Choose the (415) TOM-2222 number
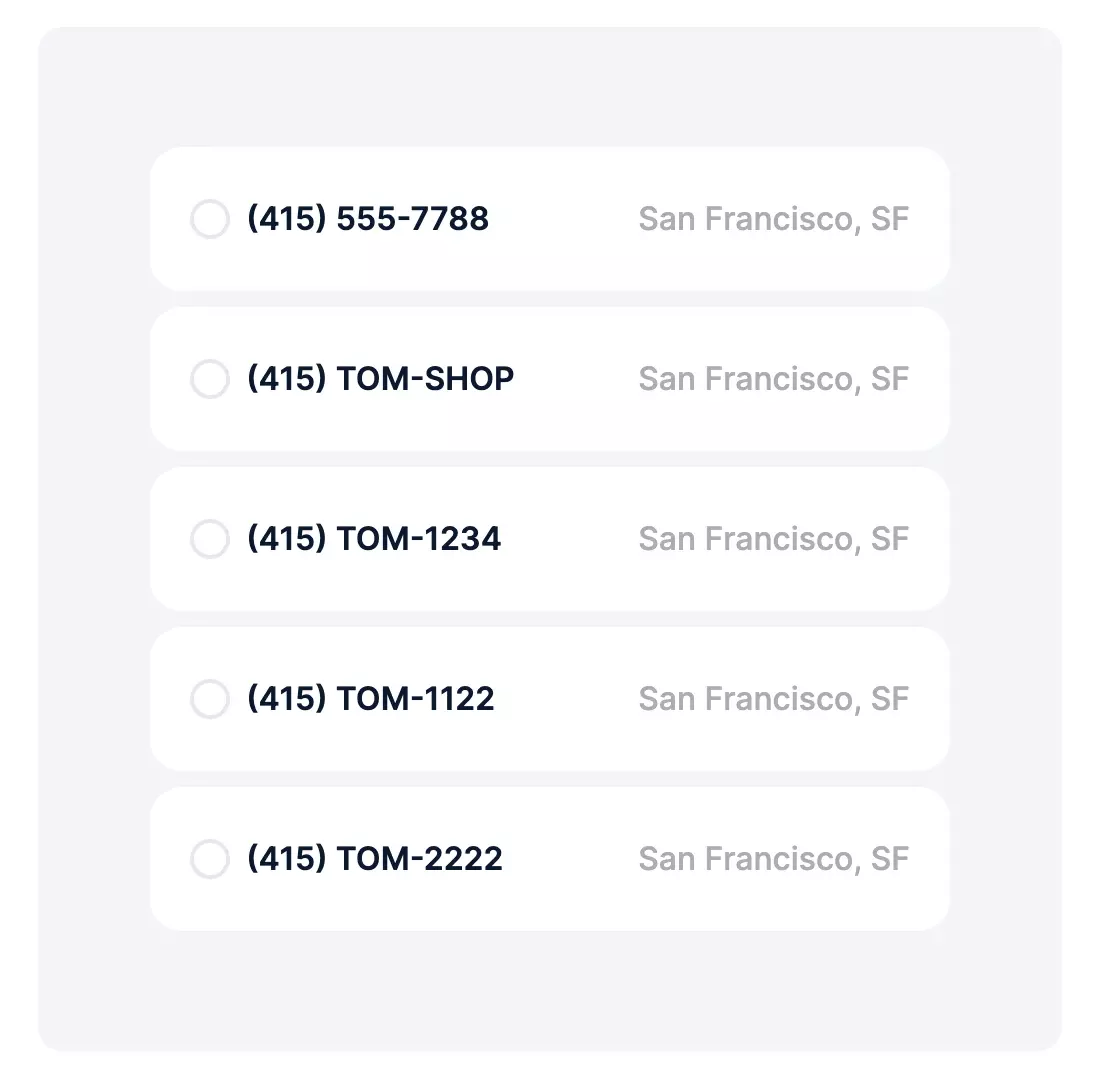Image resolution: width=1096 pixels, height=1074 pixels. [210, 859]
